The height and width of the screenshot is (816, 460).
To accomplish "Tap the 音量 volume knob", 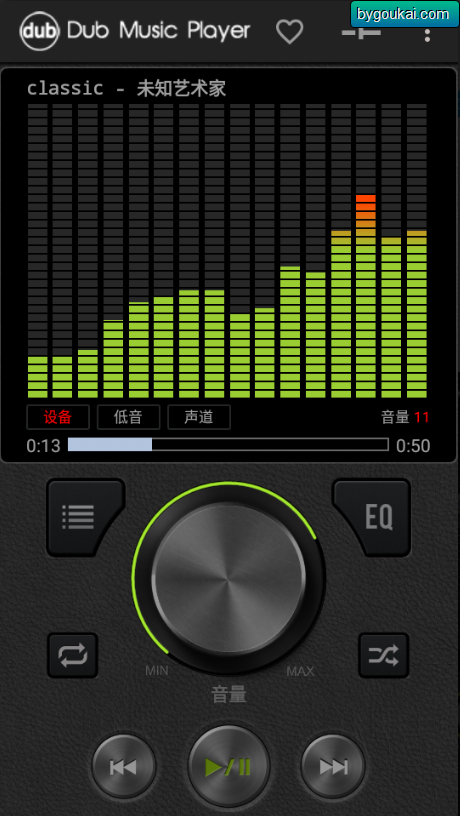I will tap(229, 579).
